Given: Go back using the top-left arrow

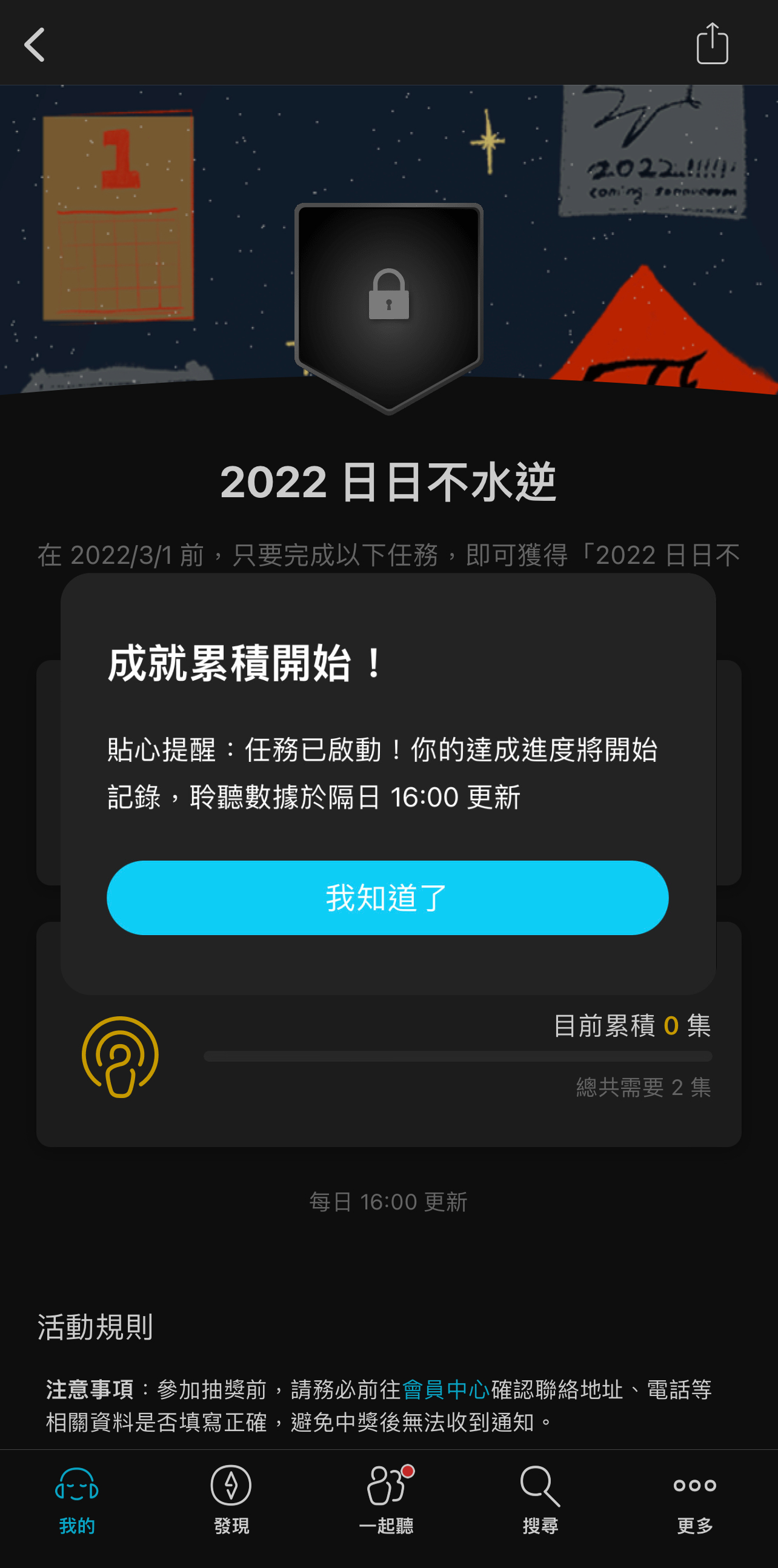Looking at the screenshot, I should (x=35, y=44).
